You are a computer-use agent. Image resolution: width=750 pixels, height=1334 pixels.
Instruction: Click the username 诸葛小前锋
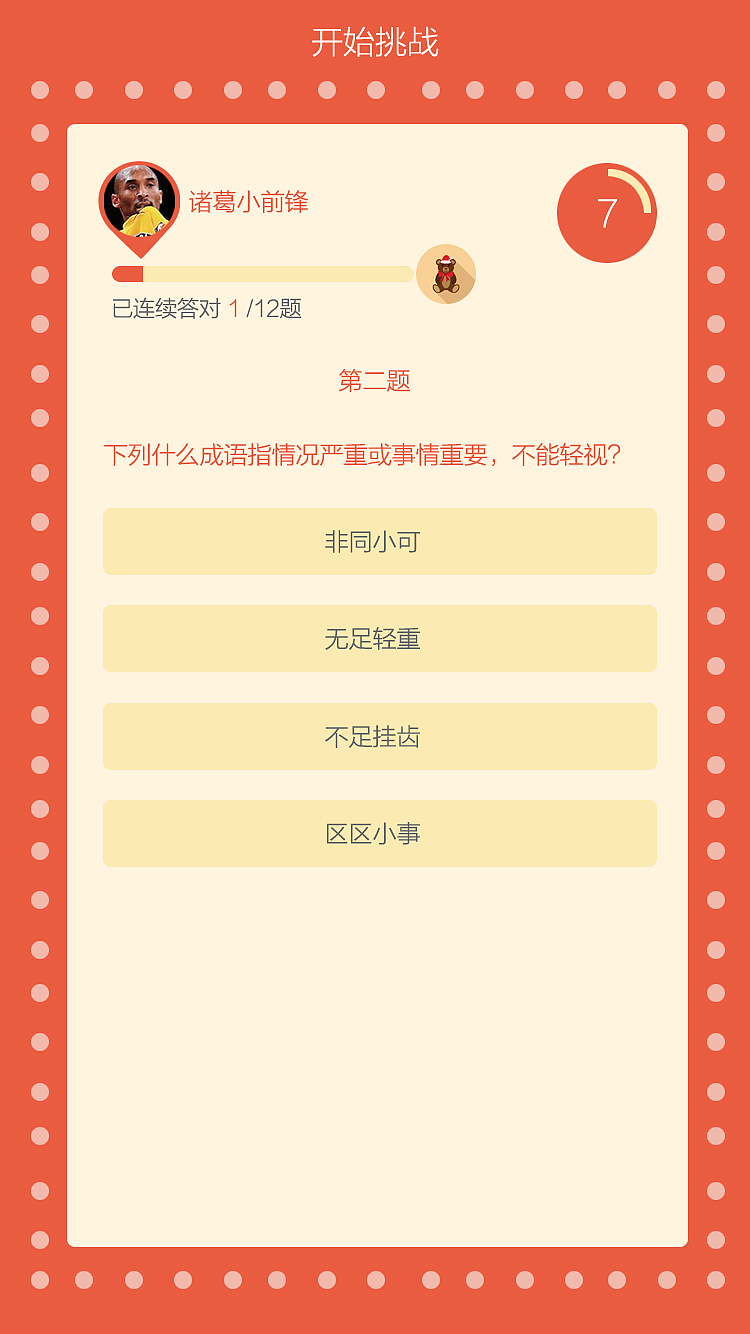click(x=248, y=200)
